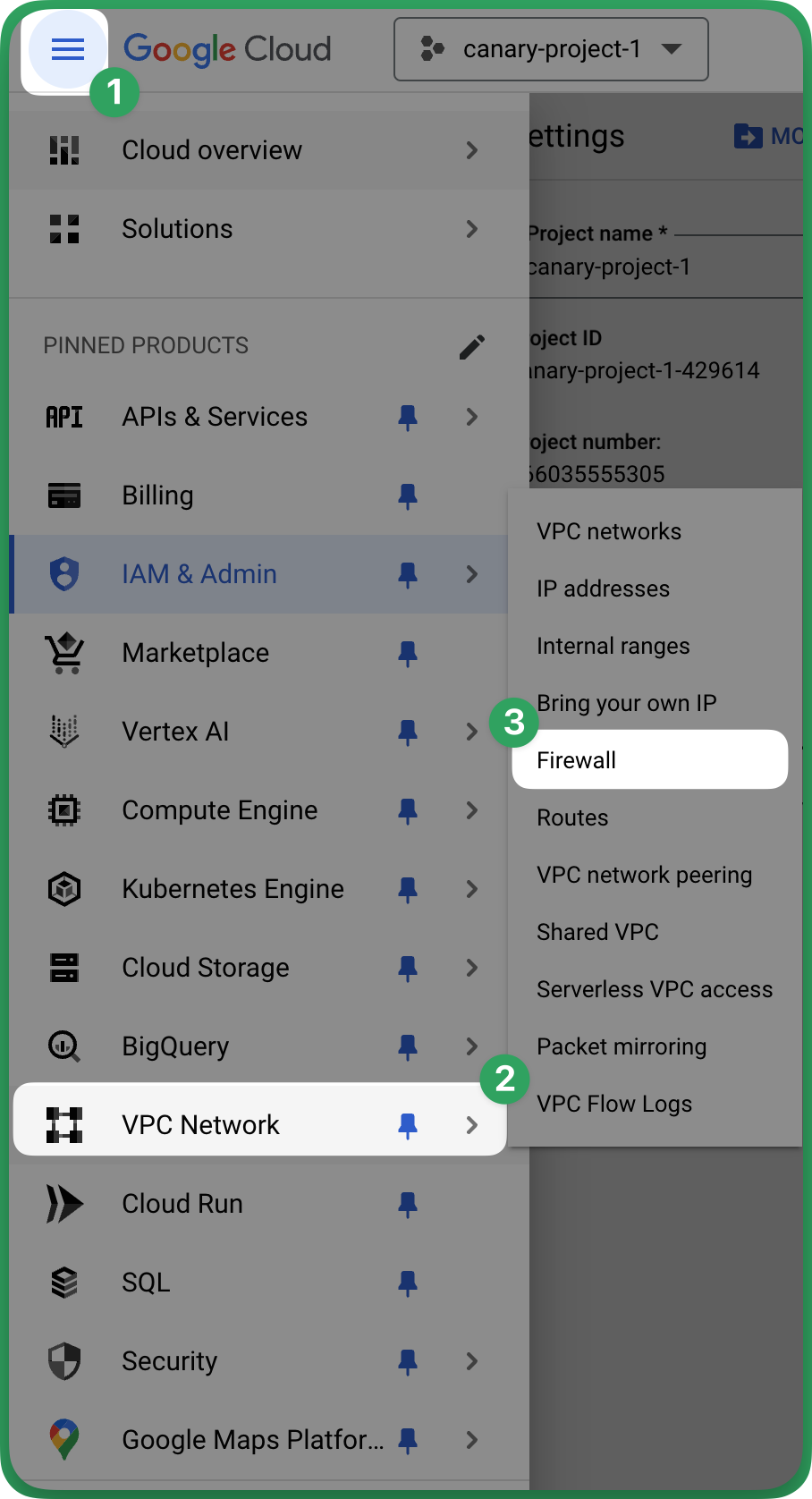Expand the Solutions menu item

click(471, 229)
